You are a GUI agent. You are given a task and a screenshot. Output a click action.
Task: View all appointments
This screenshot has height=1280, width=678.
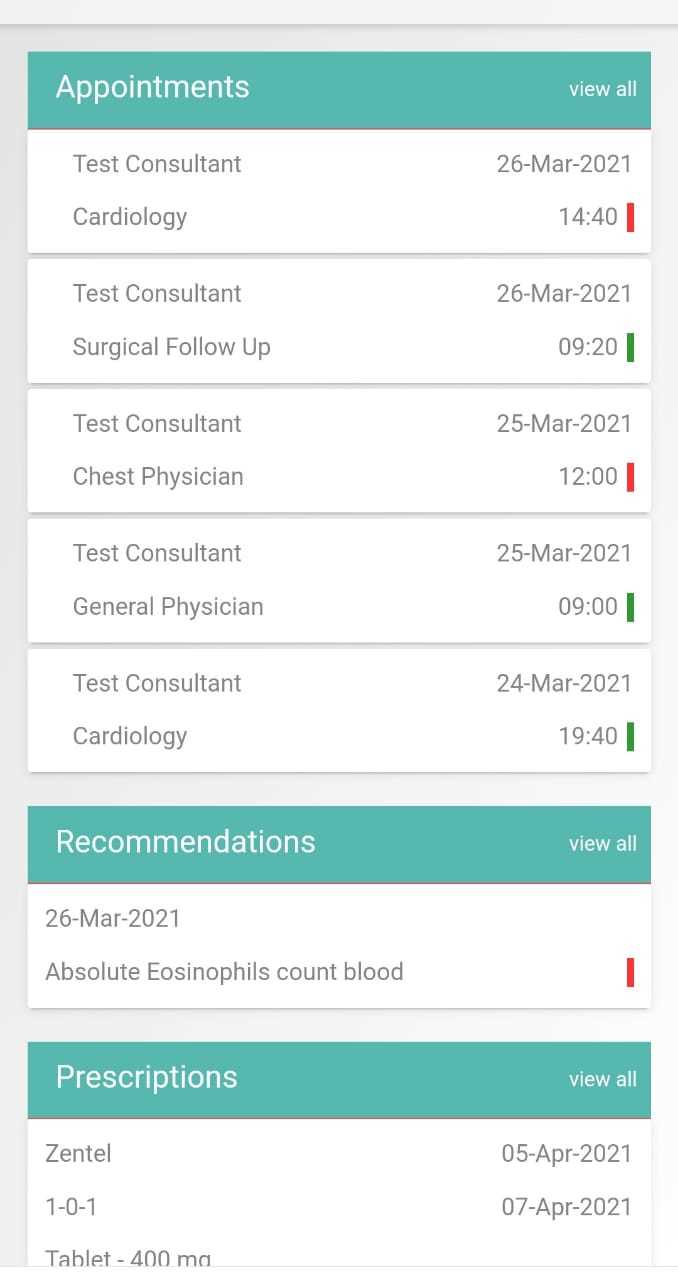coord(602,89)
